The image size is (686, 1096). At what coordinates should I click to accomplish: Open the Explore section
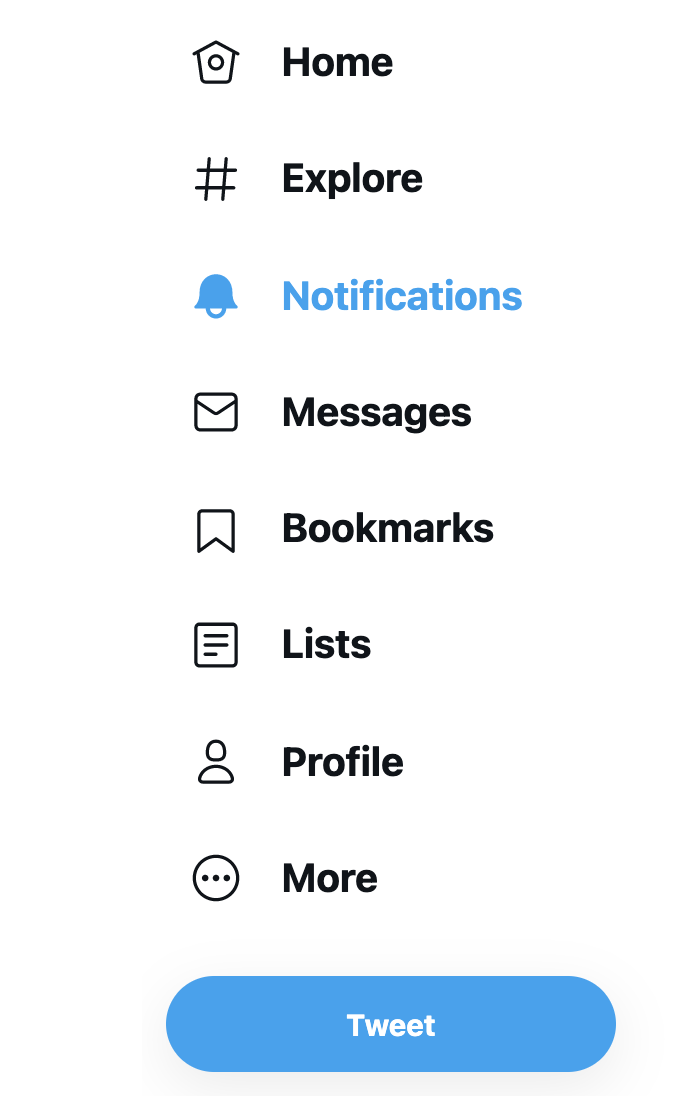pyautogui.click(x=351, y=180)
